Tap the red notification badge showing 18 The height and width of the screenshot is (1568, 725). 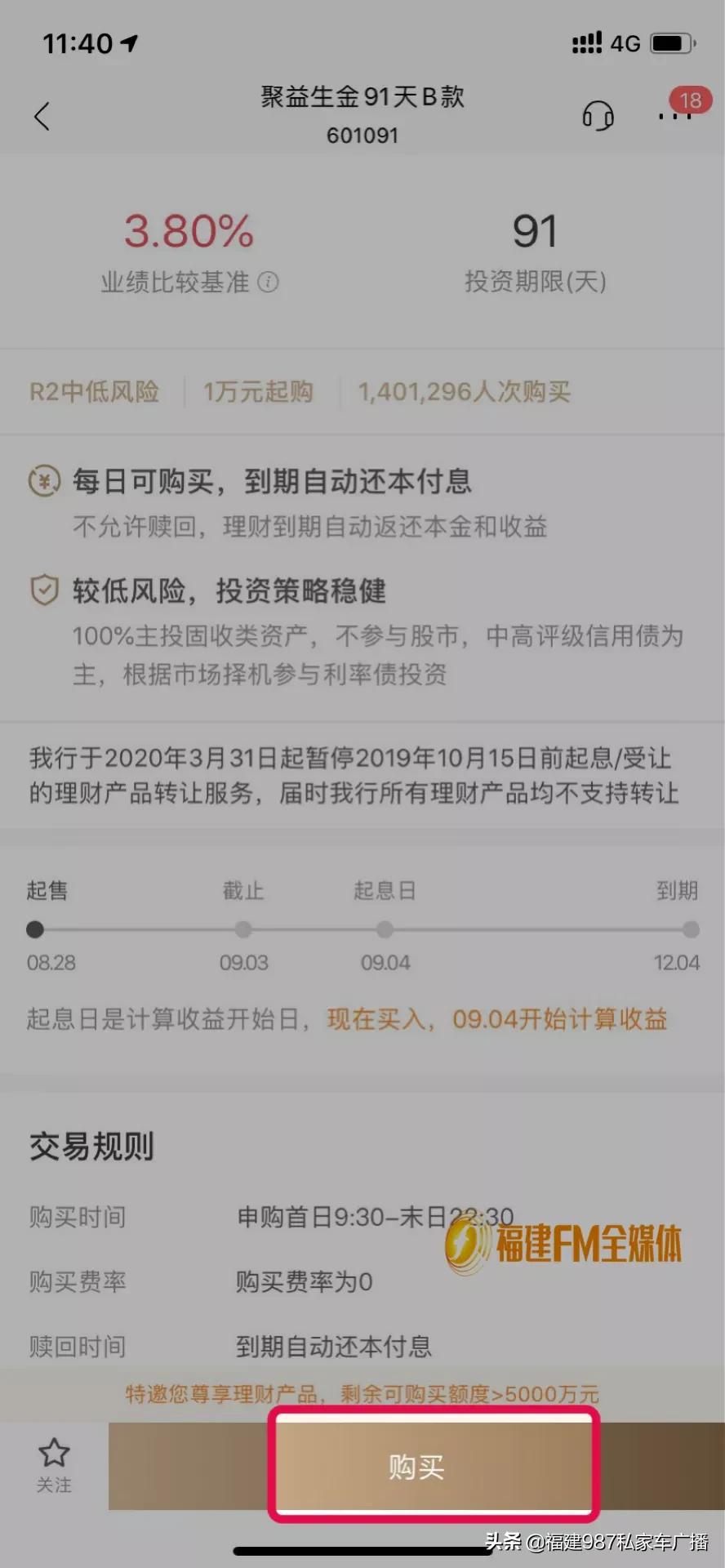pyautogui.click(x=690, y=100)
